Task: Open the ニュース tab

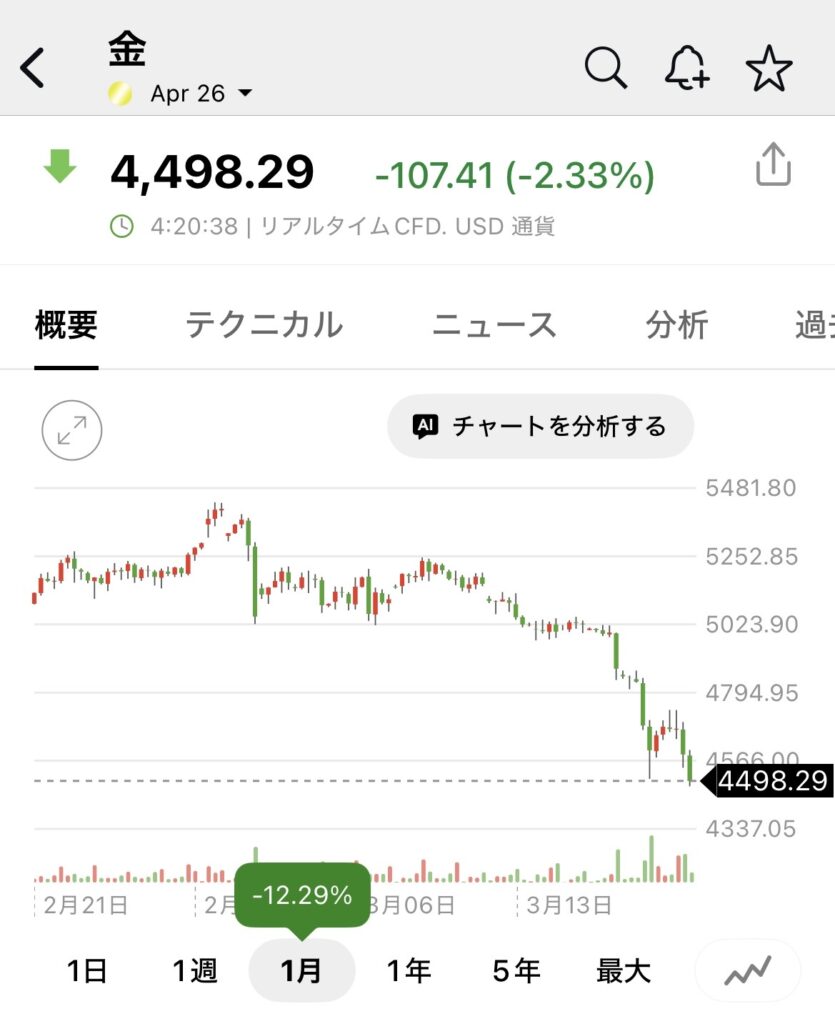Action: pos(494,325)
